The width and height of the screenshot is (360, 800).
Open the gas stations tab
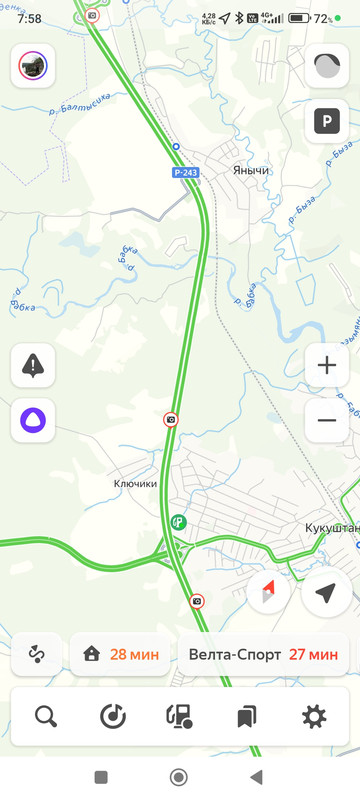pyautogui.click(x=179, y=716)
